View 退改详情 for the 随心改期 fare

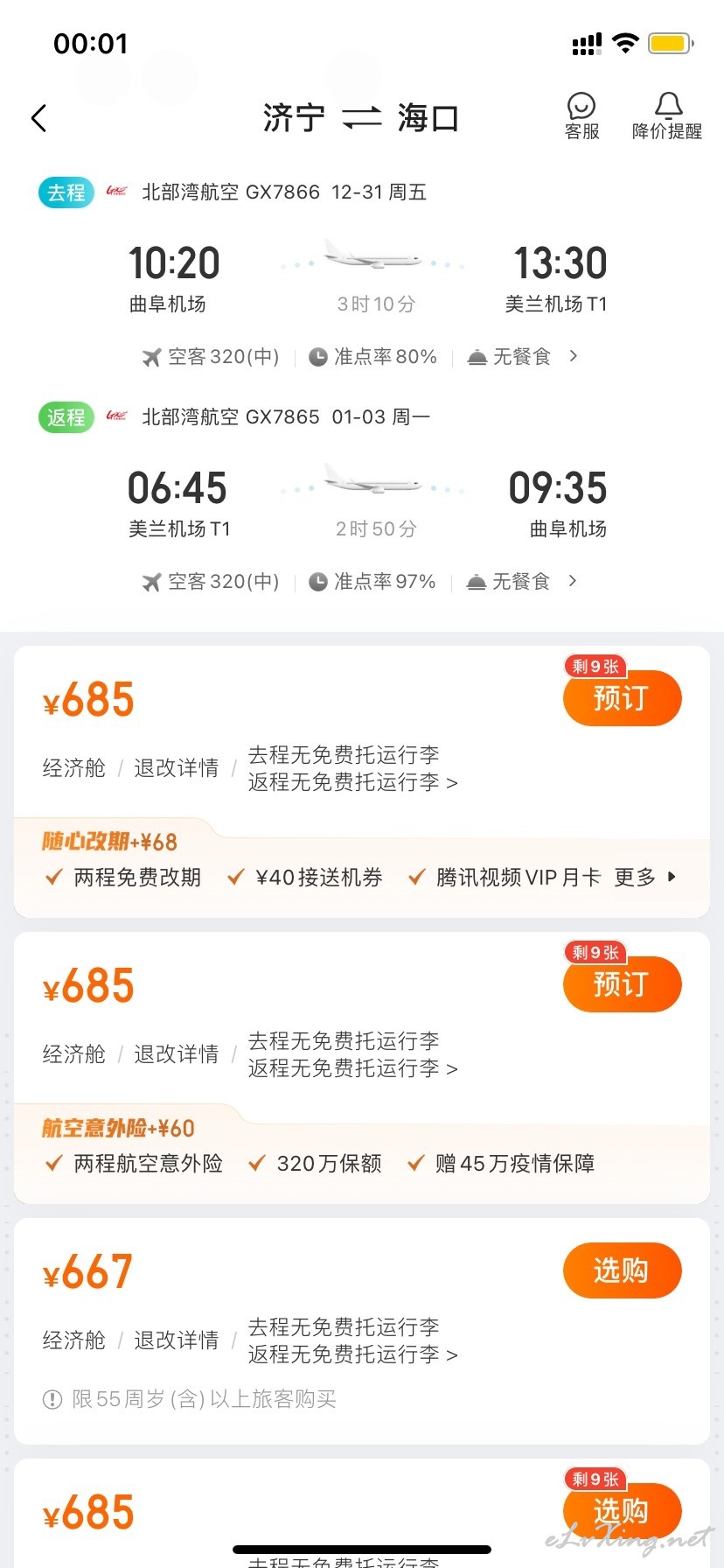tap(176, 768)
